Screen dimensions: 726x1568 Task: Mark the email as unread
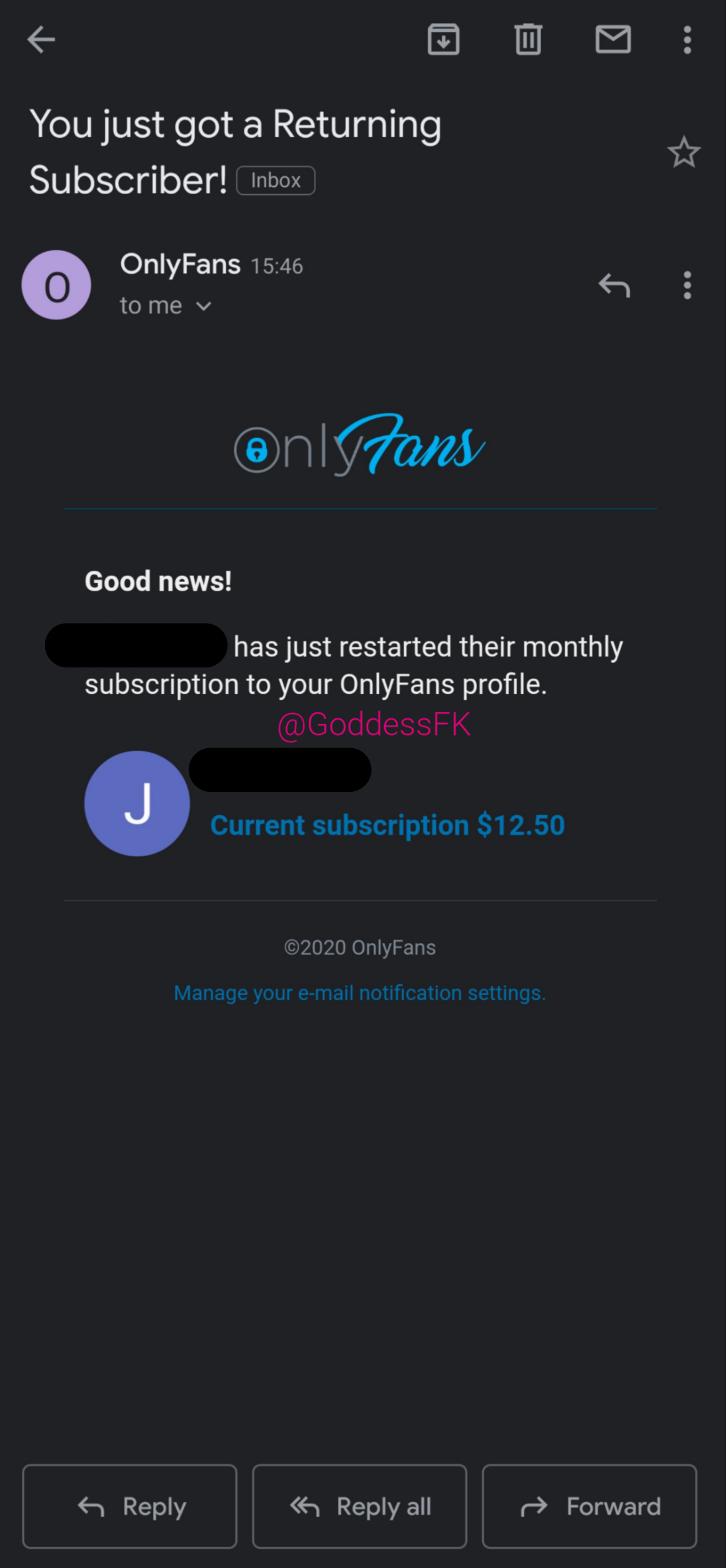coord(612,40)
